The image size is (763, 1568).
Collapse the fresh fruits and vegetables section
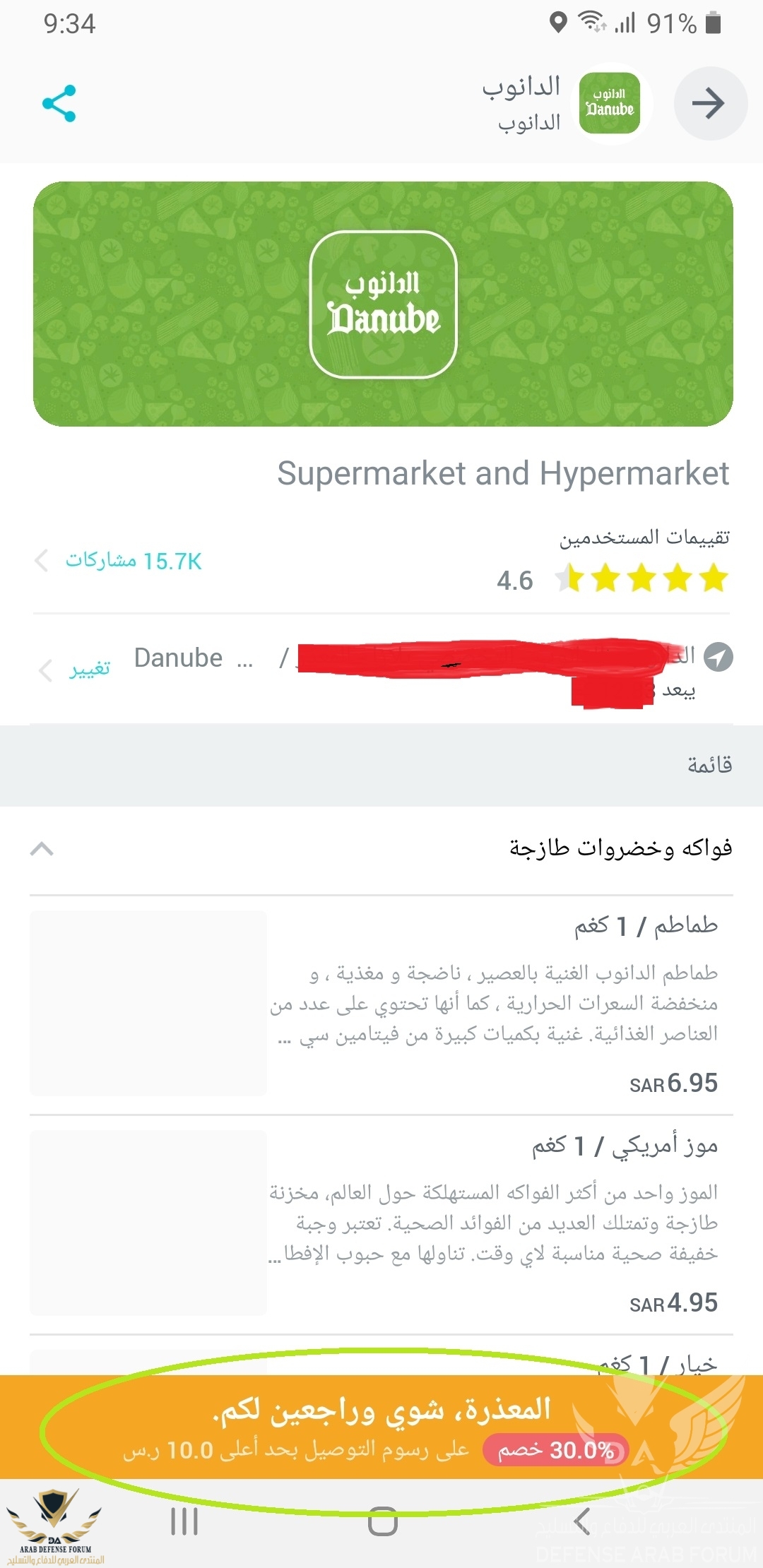coord(42,849)
